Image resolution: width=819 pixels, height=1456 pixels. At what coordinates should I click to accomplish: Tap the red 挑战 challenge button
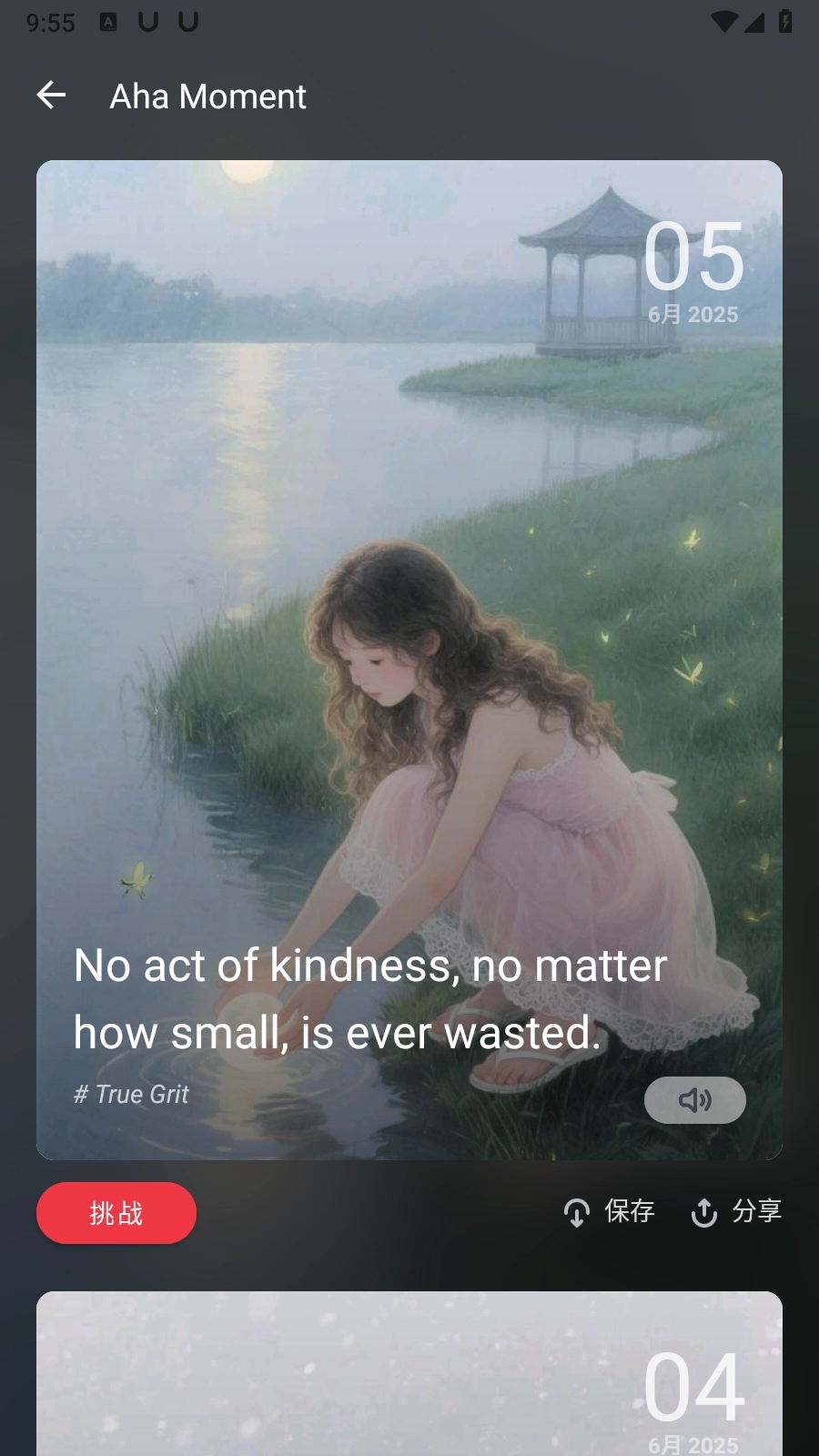[x=116, y=1213]
